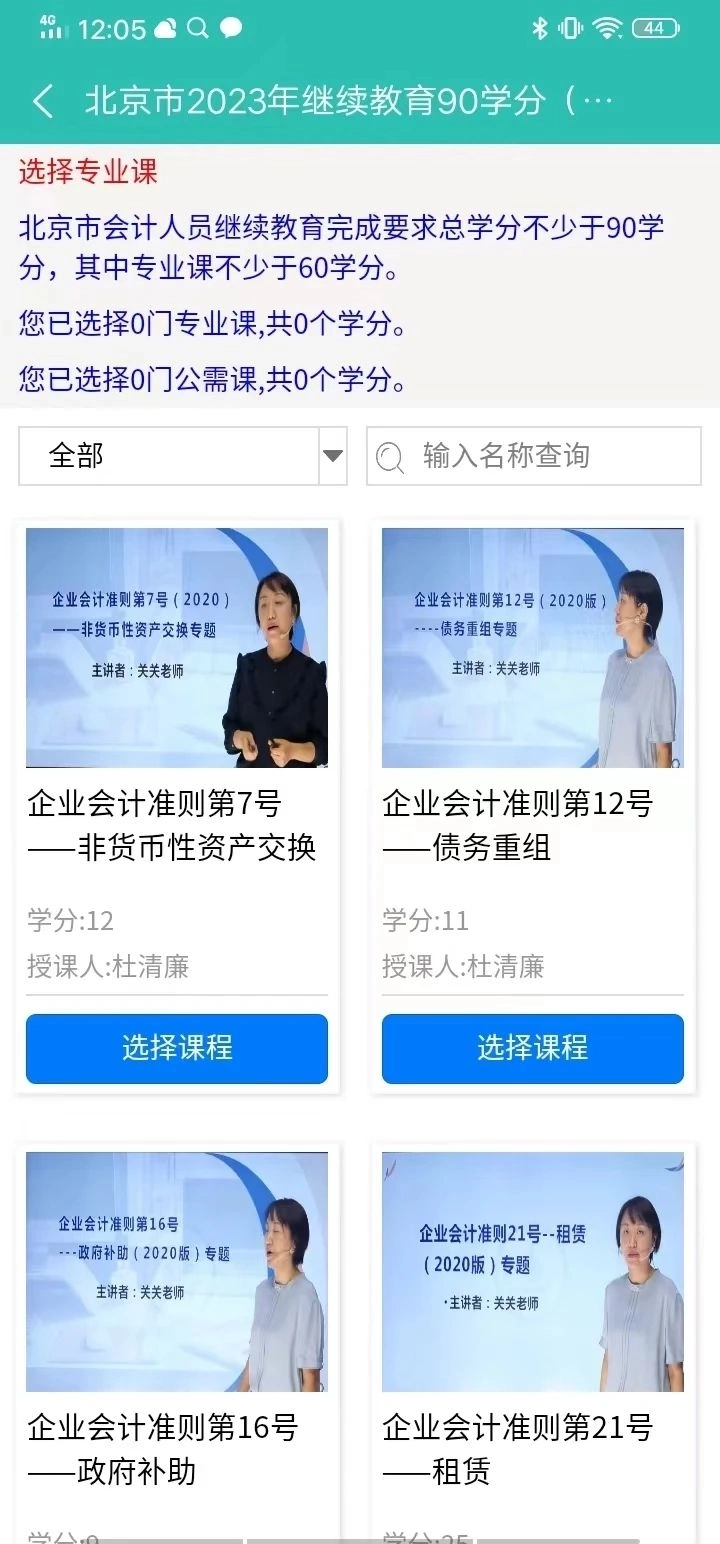Tap the back arrow on the title bar
Image resolution: width=720 pixels, height=1544 pixels.
click(41, 100)
